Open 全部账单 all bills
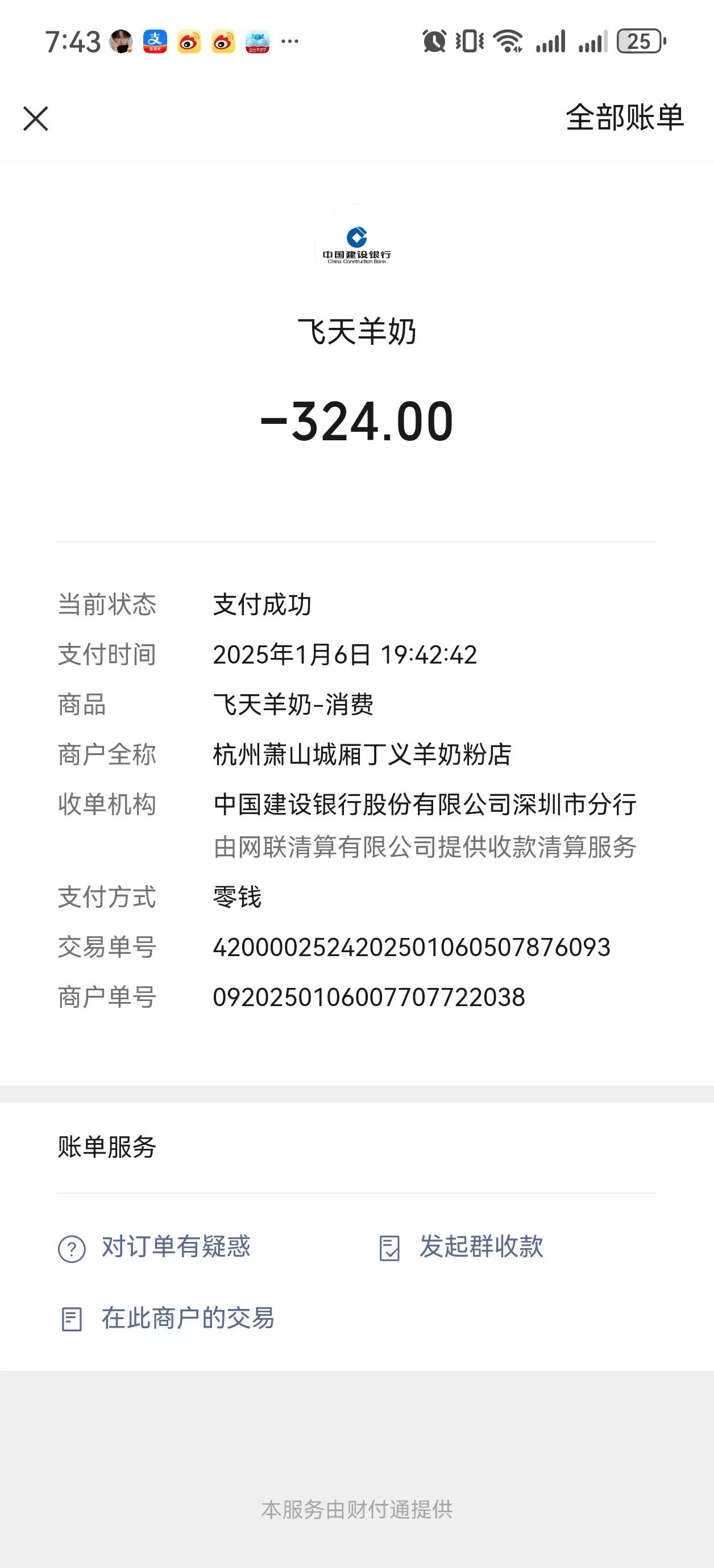The width and height of the screenshot is (714, 1568). click(624, 118)
